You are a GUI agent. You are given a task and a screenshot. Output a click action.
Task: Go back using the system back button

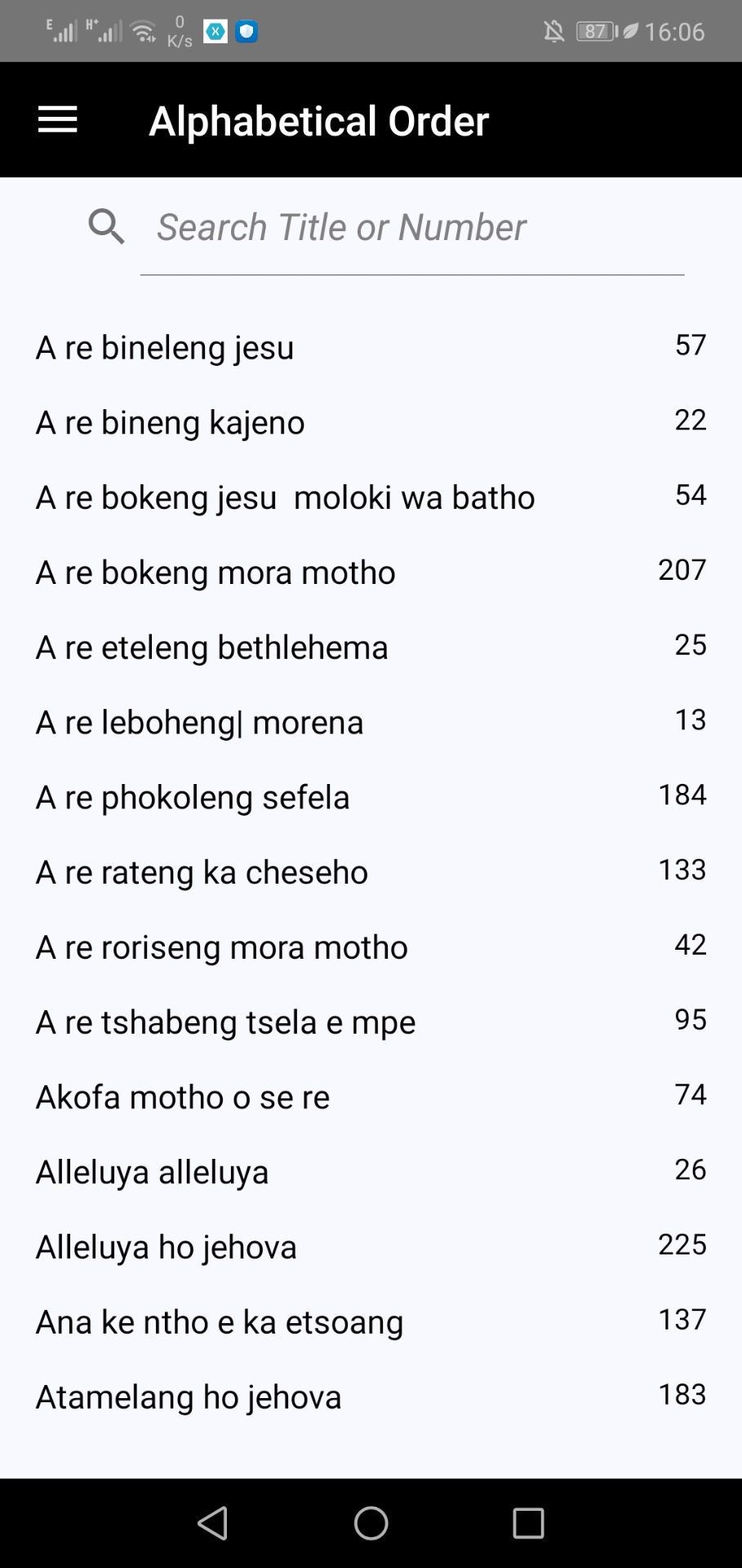pyautogui.click(x=213, y=1523)
